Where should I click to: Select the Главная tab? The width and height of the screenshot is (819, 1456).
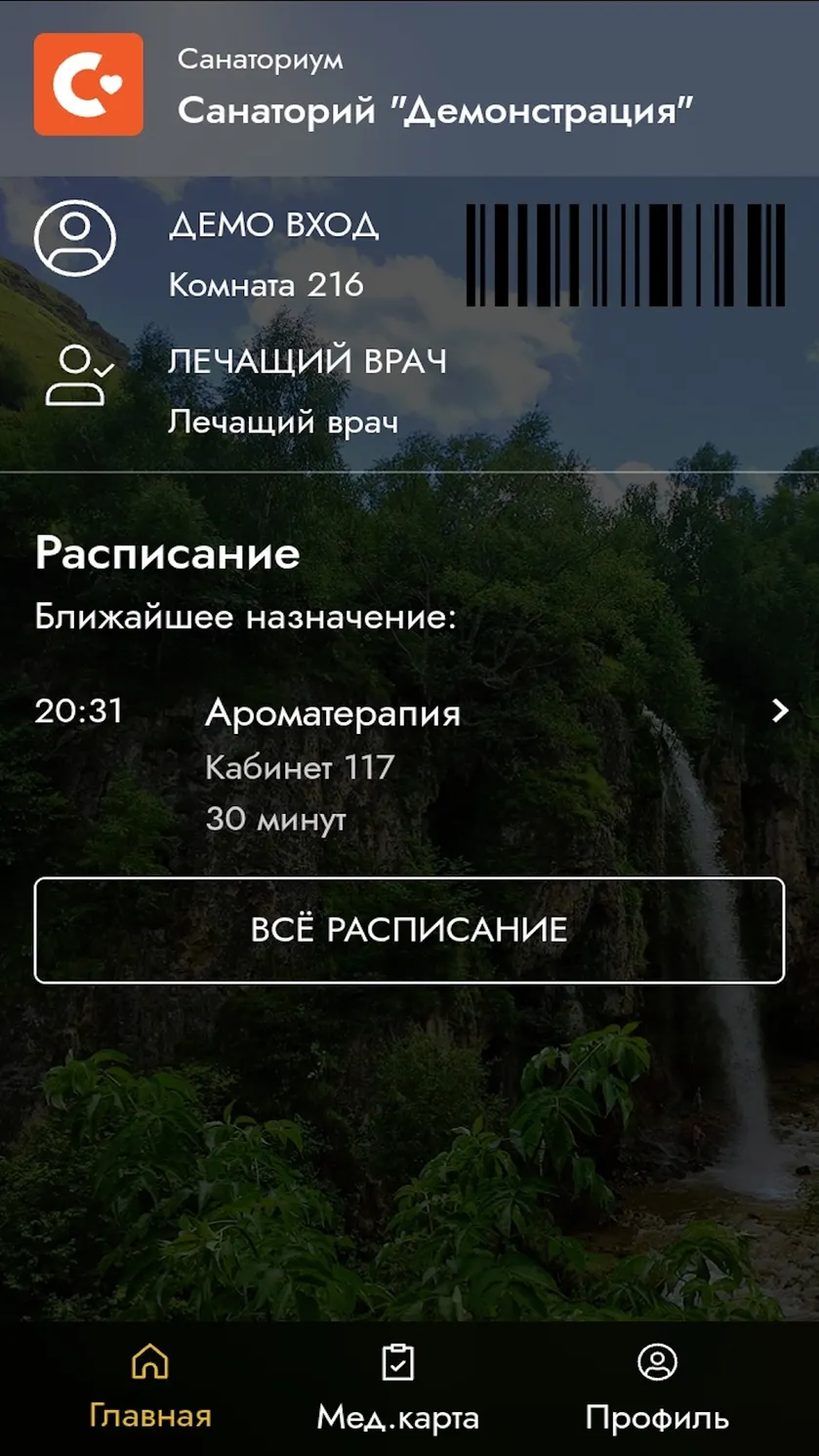coord(150,1389)
